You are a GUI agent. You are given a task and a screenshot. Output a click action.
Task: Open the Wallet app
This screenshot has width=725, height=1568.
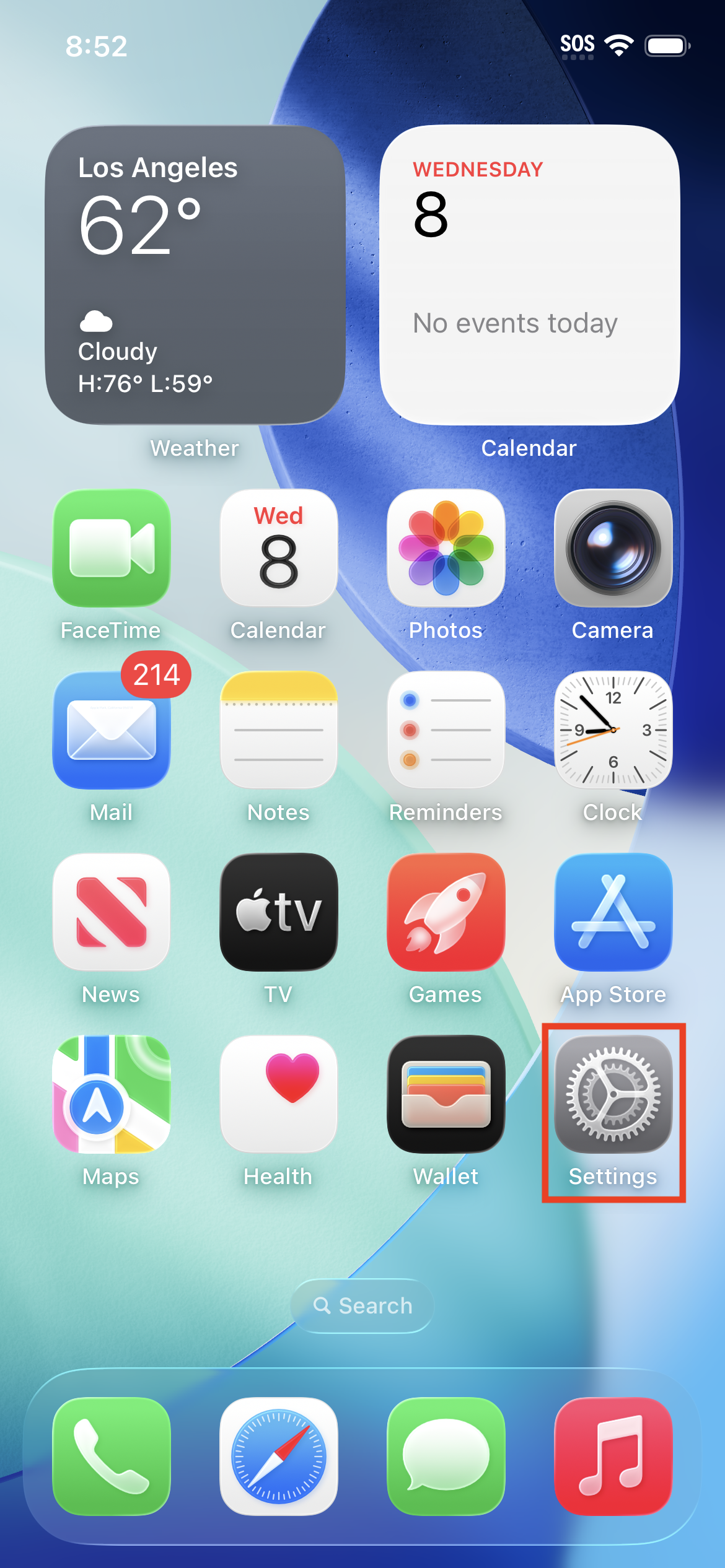(446, 1094)
